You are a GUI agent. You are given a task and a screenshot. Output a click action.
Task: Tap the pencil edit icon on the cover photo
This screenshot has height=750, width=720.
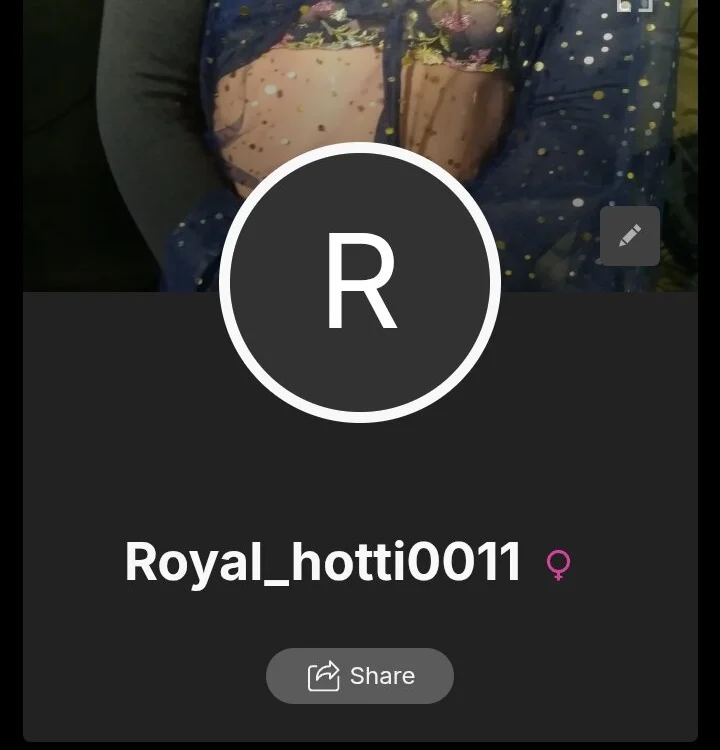[x=629, y=236]
